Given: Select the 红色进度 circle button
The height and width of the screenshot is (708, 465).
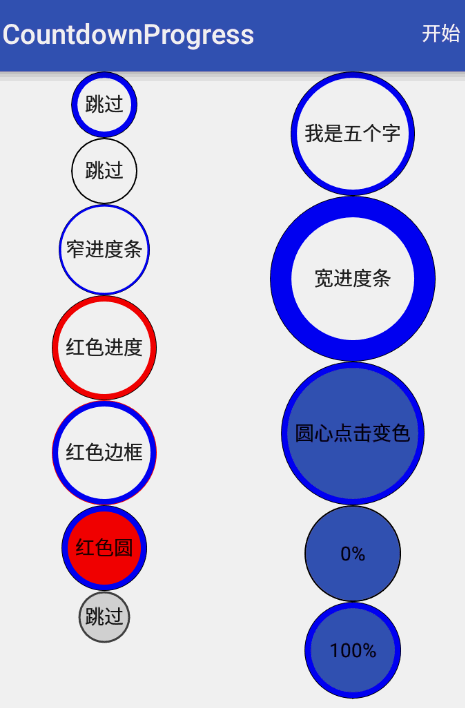Looking at the screenshot, I should [x=104, y=348].
